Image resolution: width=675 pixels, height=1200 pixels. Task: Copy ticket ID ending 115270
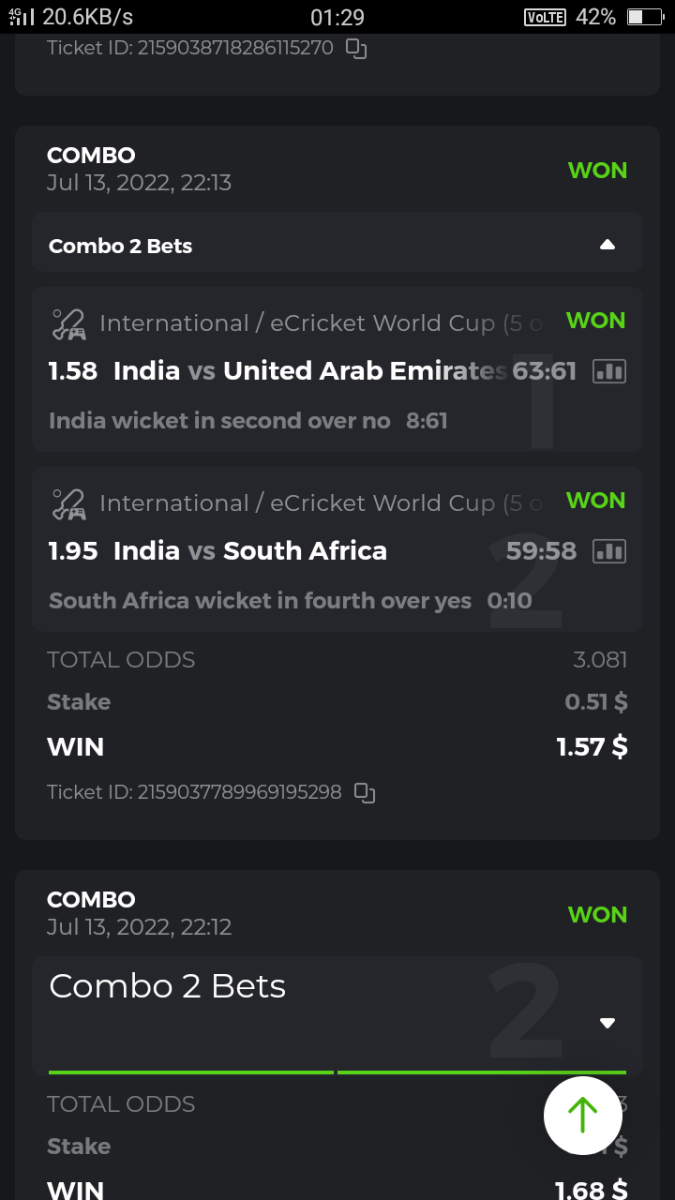point(356,48)
